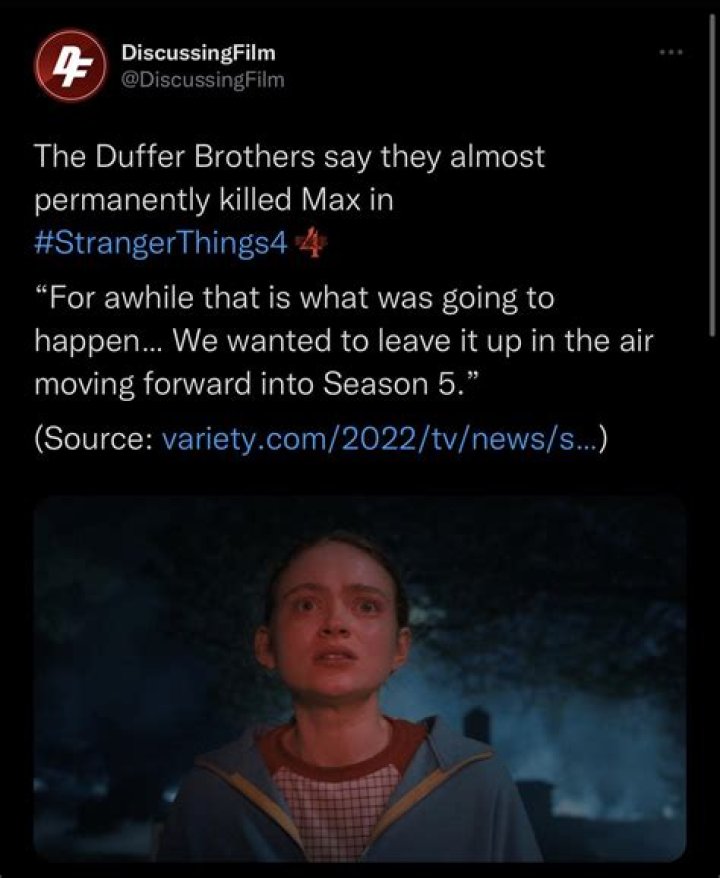Open the tweet's overflow menu
Screen dimensions: 720x878
(x=670, y=51)
